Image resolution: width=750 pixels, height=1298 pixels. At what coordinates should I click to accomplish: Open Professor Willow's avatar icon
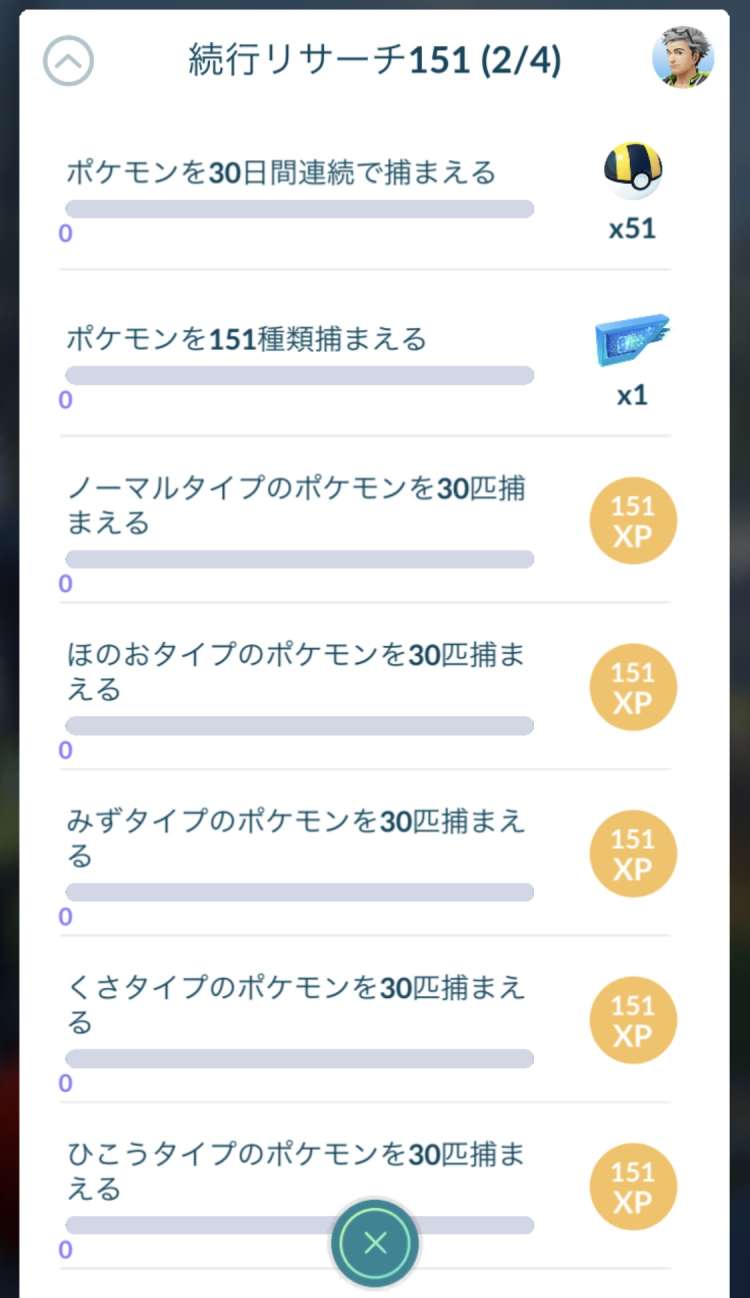(x=683, y=58)
